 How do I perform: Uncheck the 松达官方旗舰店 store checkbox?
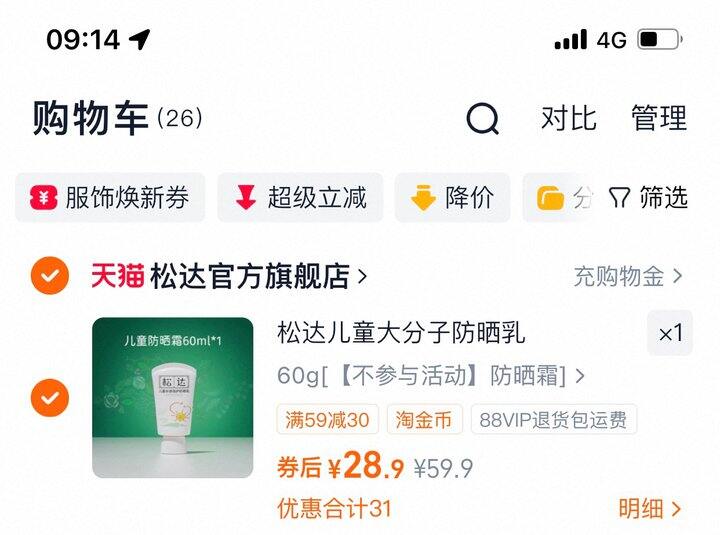point(49,276)
